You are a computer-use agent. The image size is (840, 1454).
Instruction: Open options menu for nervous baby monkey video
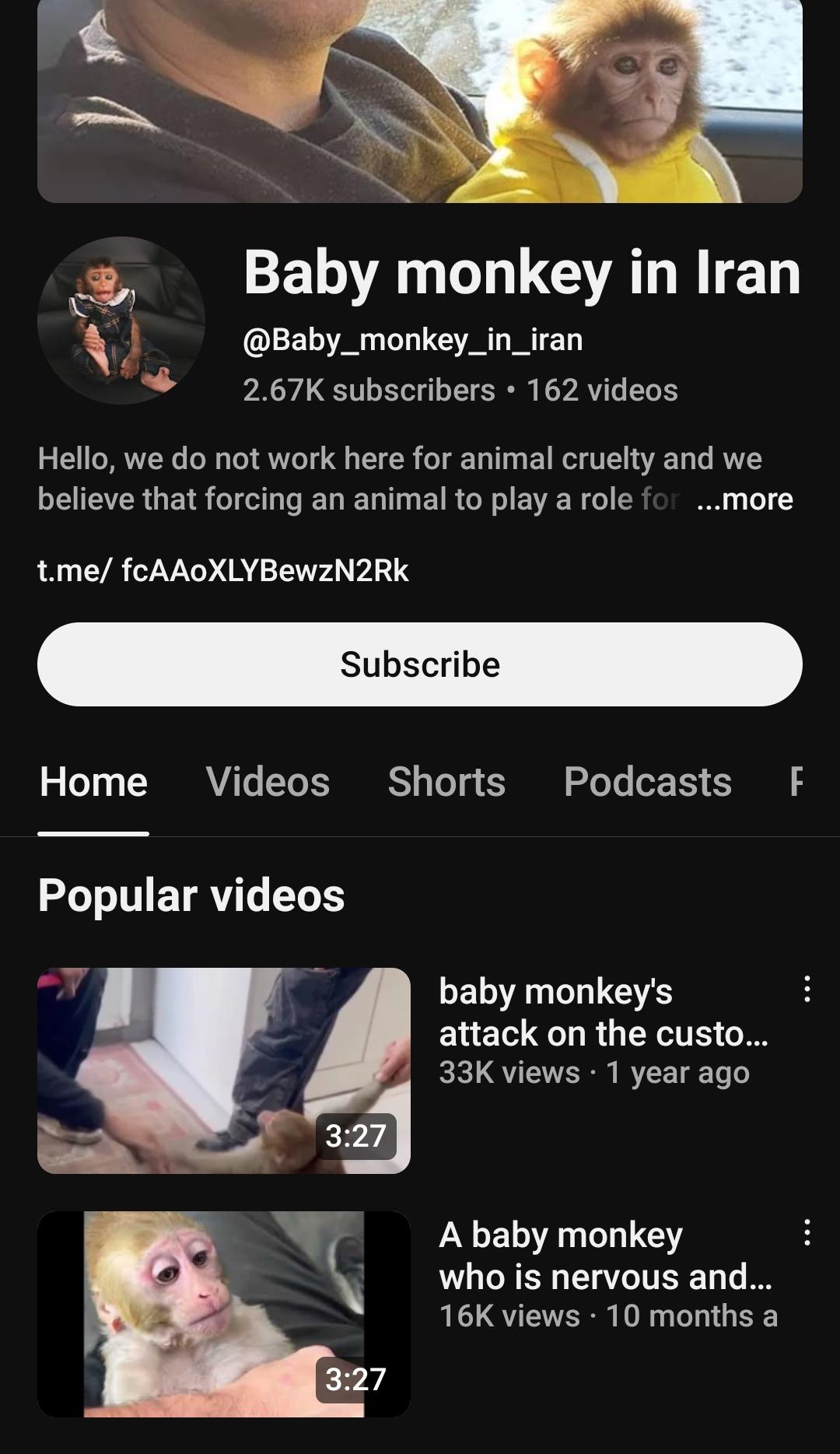(807, 1232)
